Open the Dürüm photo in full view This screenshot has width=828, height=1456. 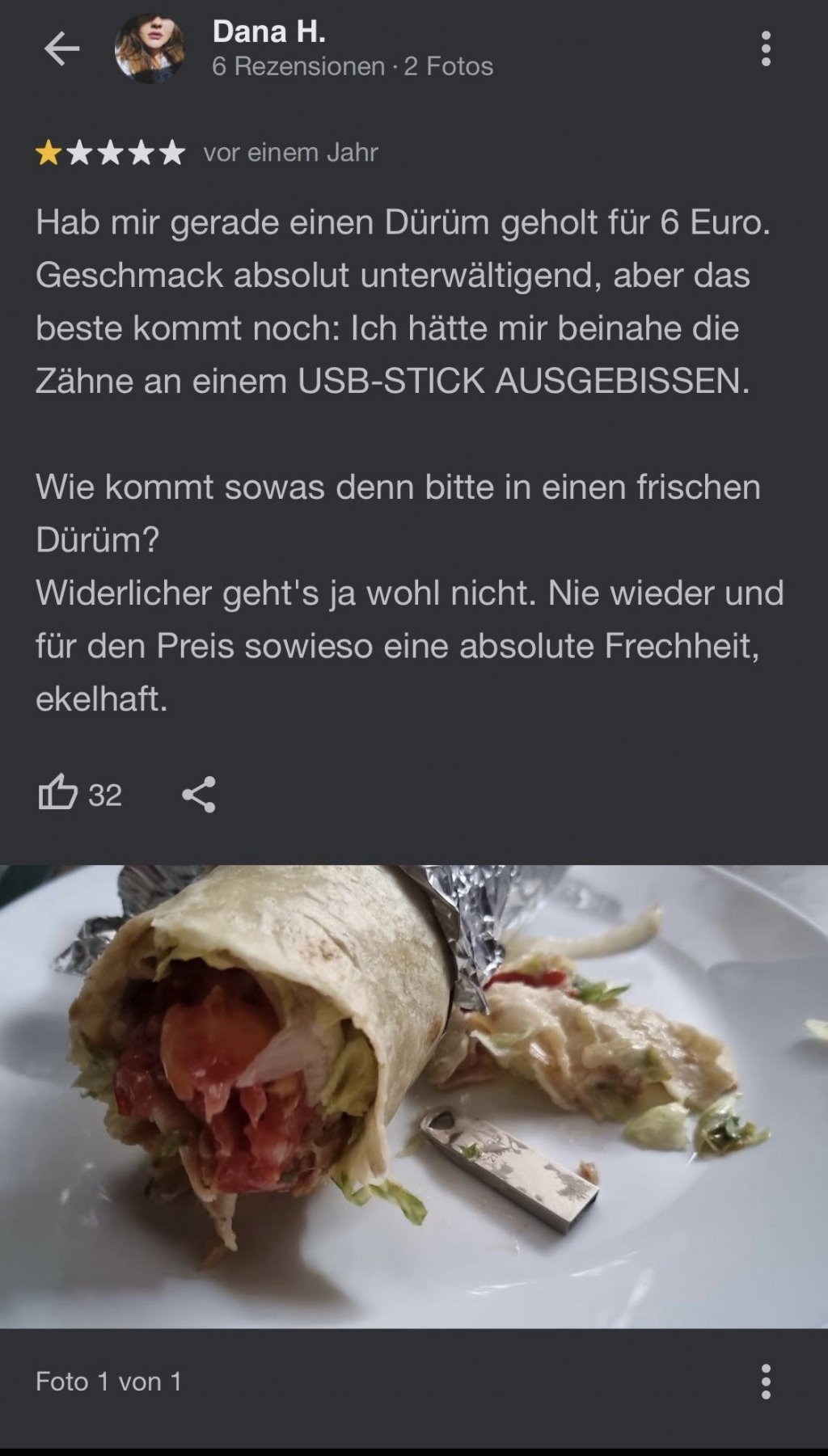click(414, 1095)
